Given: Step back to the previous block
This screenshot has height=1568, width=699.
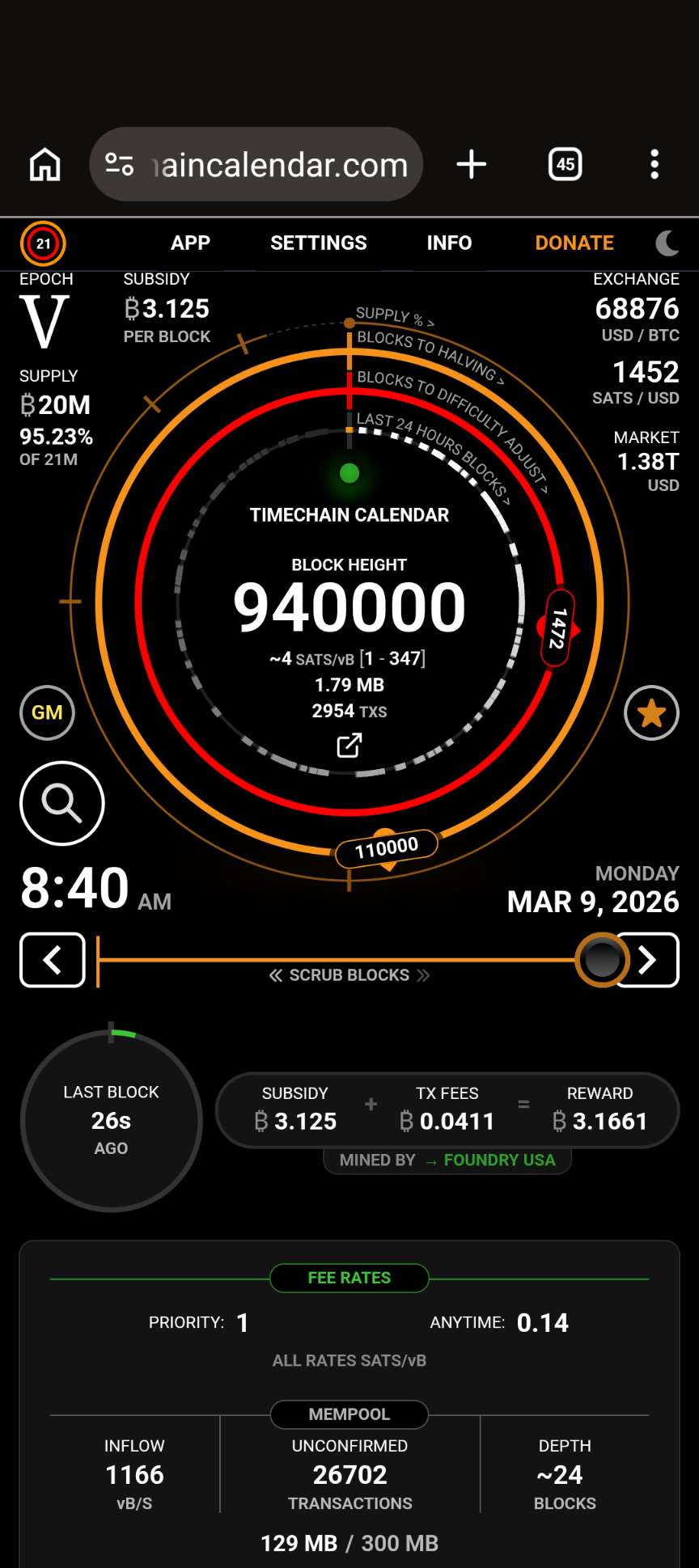Looking at the screenshot, I should click(x=53, y=960).
